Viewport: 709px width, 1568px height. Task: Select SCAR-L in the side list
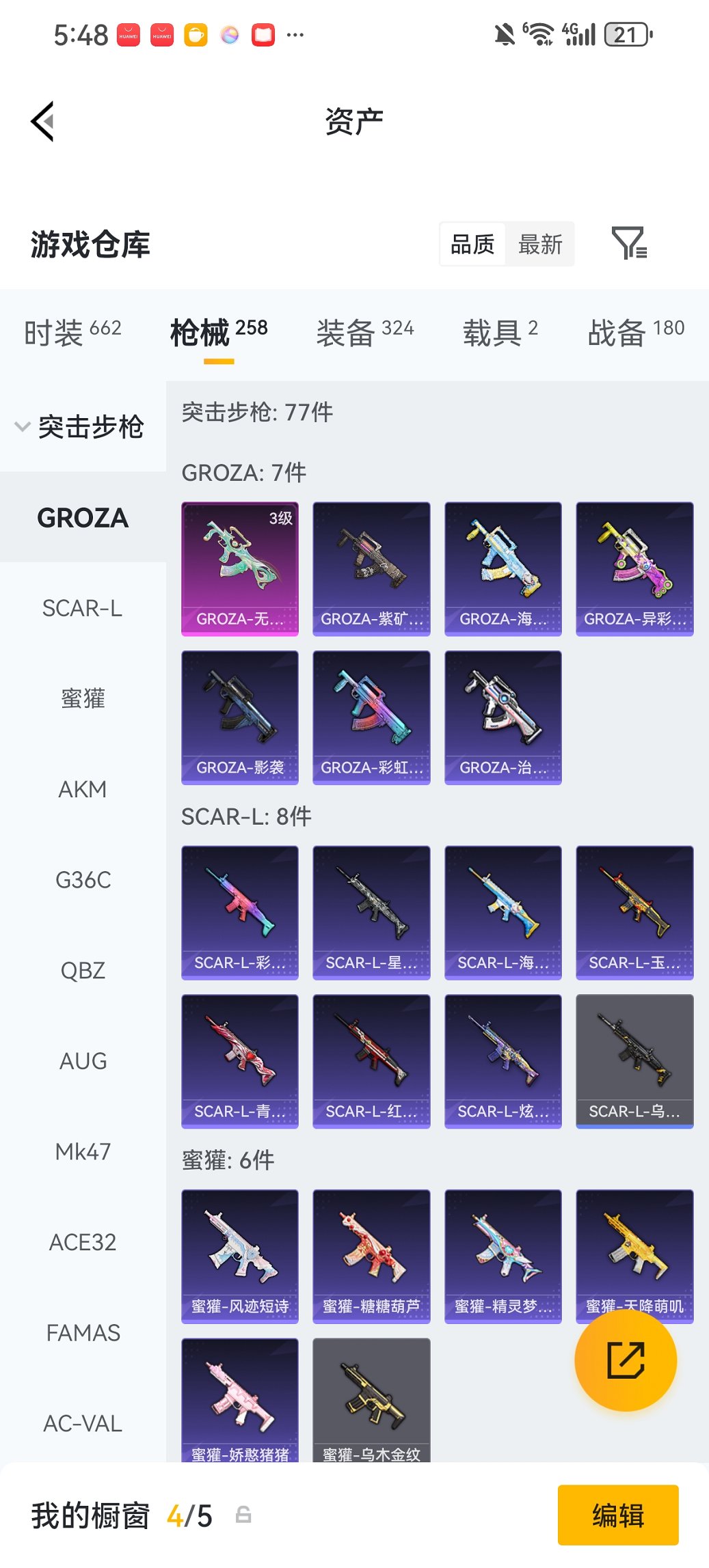click(x=83, y=608)
